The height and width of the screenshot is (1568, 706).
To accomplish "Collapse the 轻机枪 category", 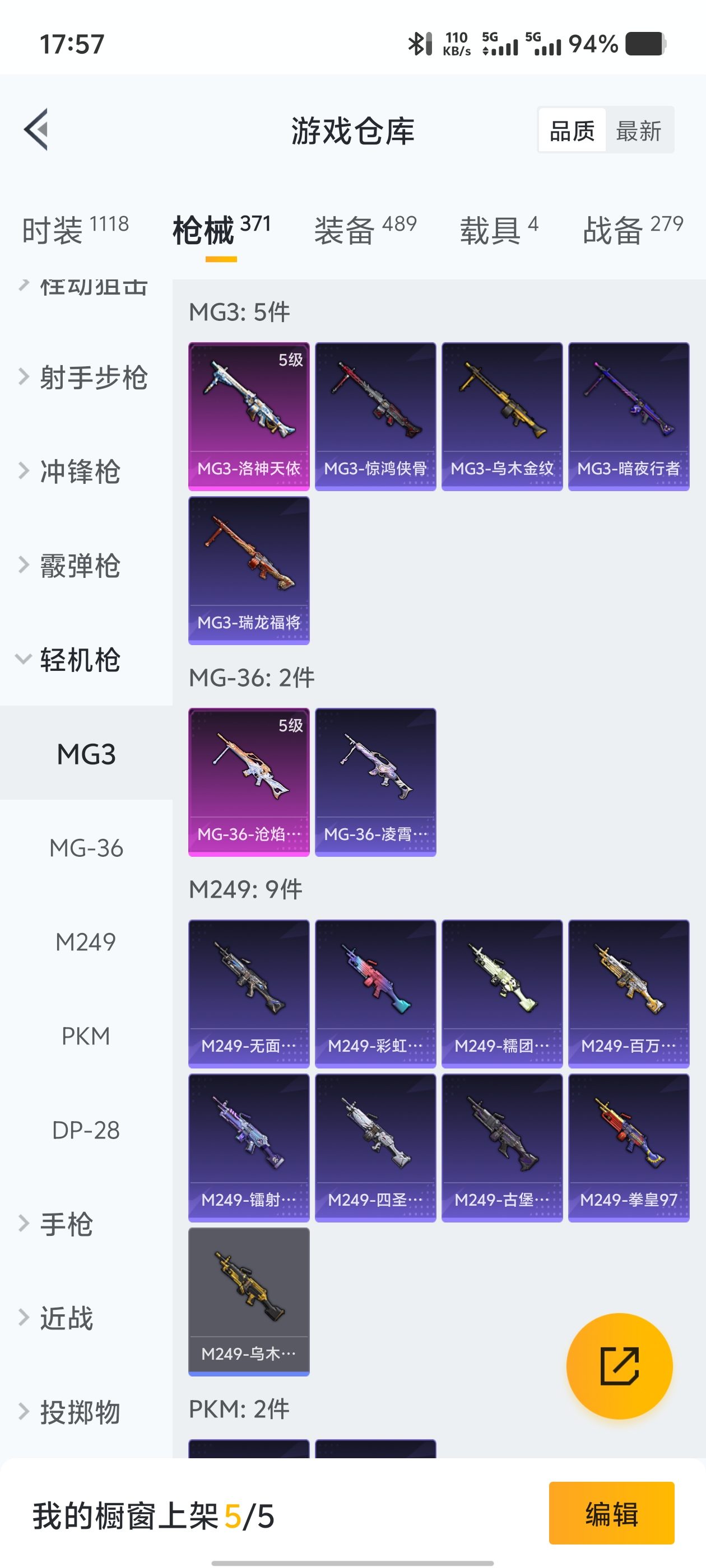I will pyautogui.click(x=80, y=660).
